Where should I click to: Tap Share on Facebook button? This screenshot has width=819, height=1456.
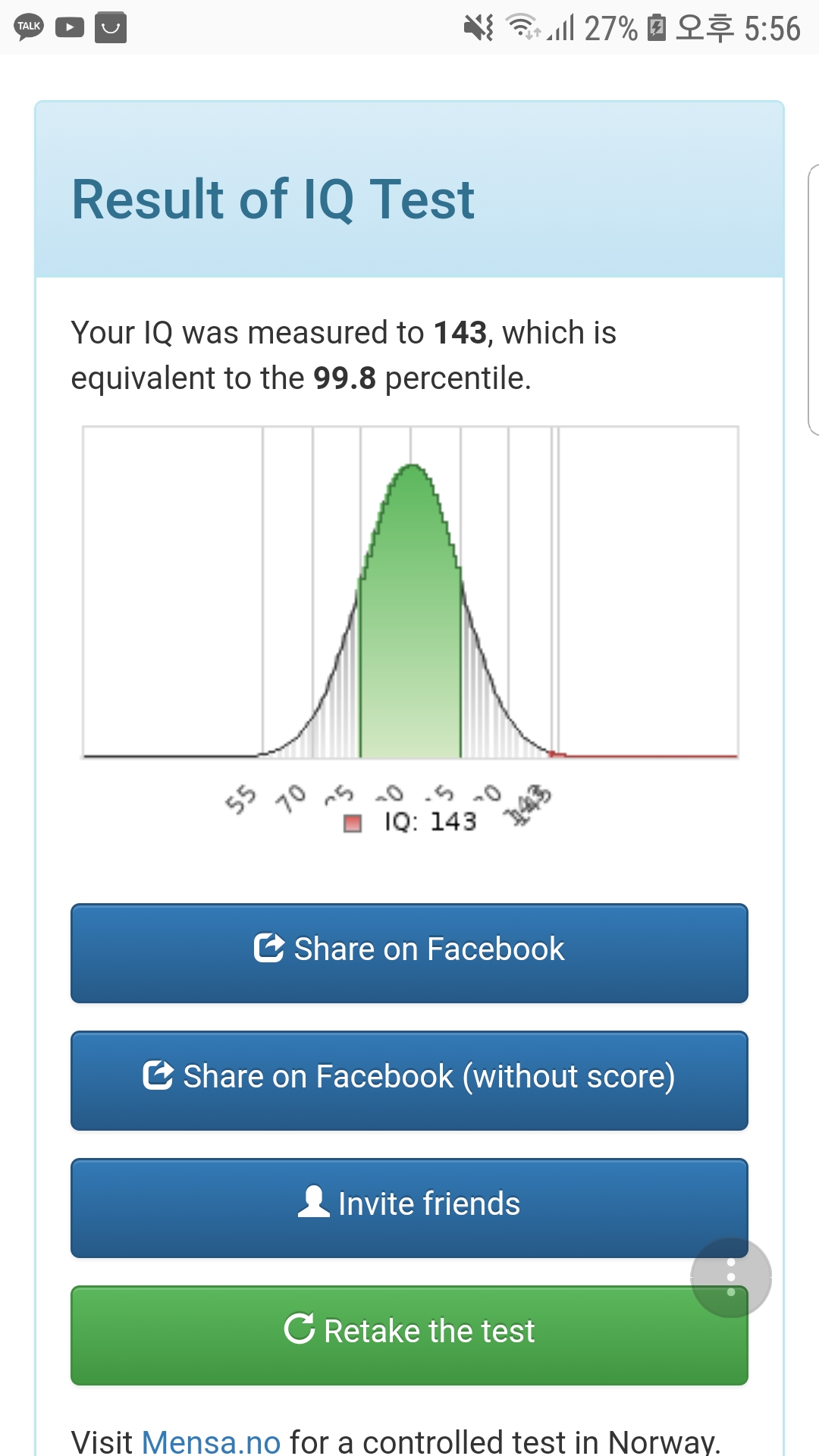pos(409,952)
